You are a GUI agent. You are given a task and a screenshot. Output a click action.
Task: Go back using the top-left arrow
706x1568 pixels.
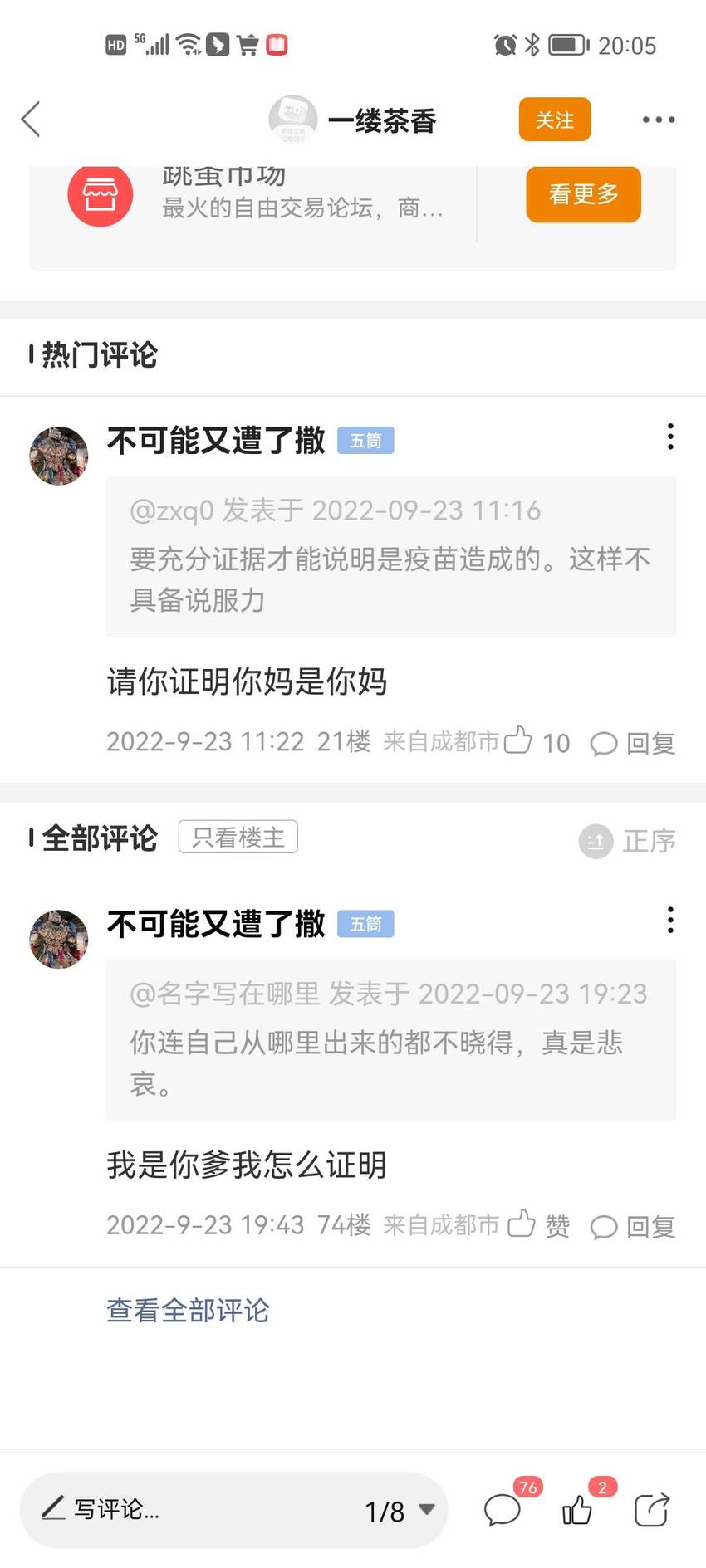point(31,120)
